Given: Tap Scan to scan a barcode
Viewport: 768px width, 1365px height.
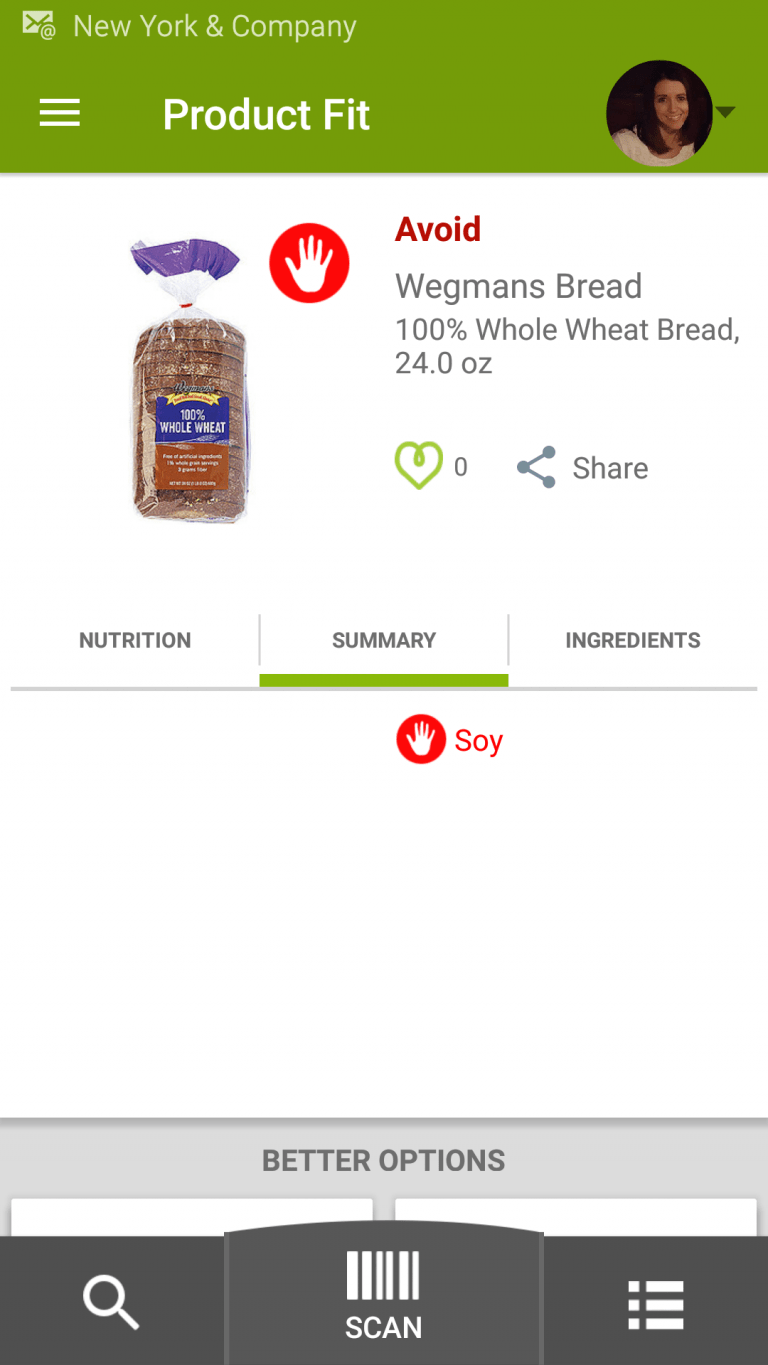Looking at the screenshot, I should pyautogui.click(x=384, y=1297).
